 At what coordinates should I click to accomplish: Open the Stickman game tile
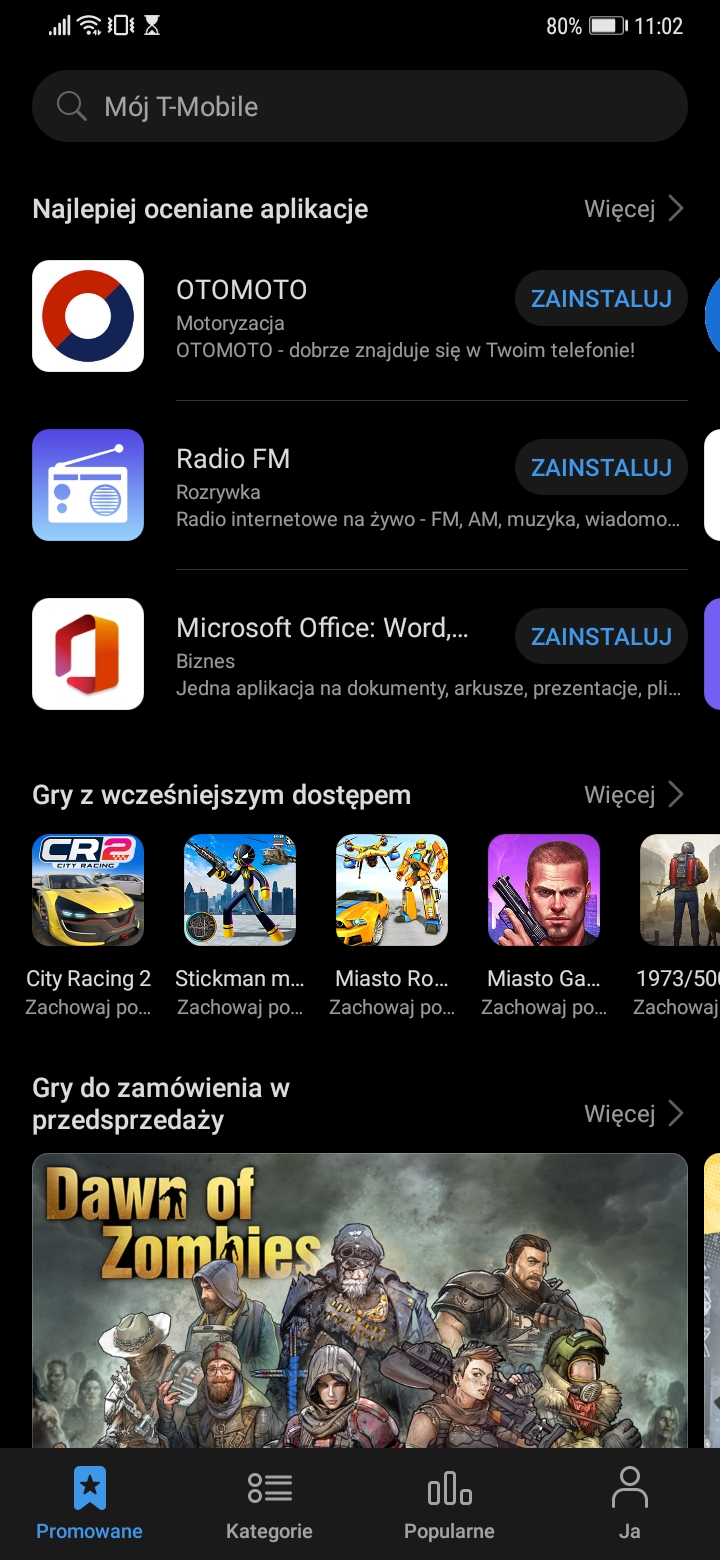240,890
